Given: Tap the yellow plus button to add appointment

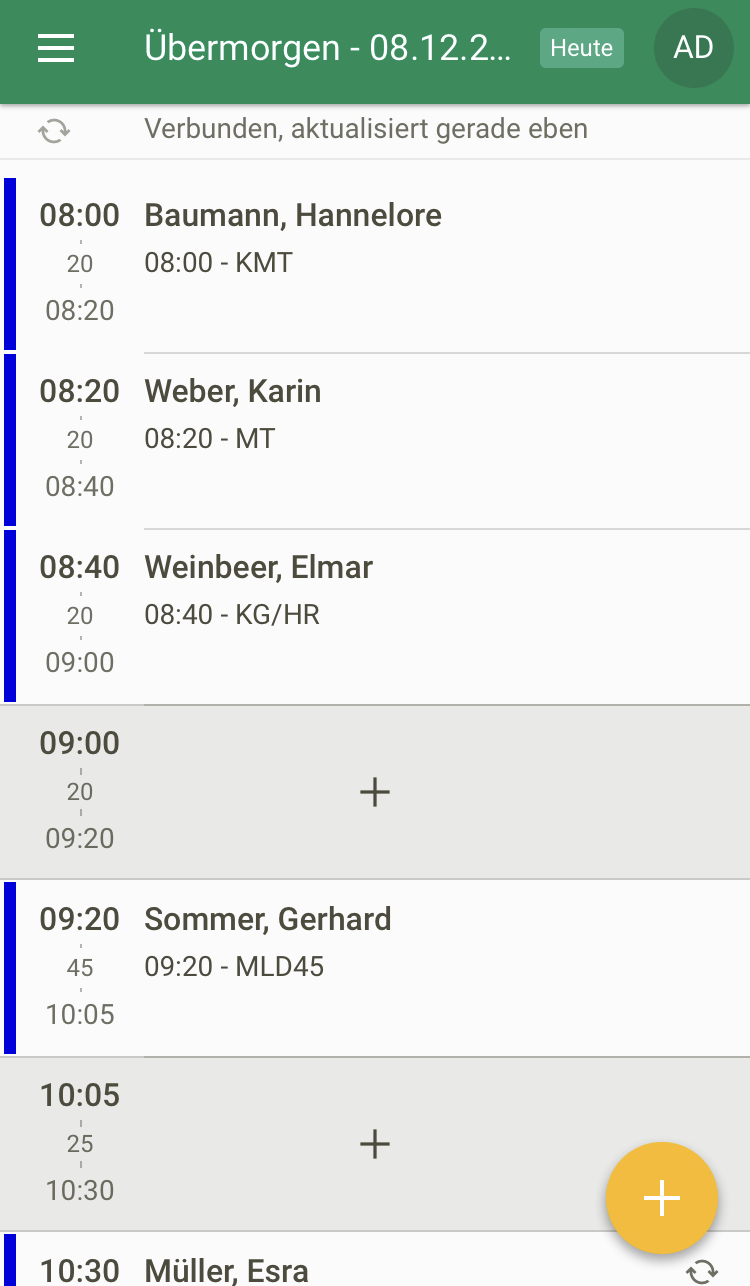Looking at the screenshot, I should 662,1198.
